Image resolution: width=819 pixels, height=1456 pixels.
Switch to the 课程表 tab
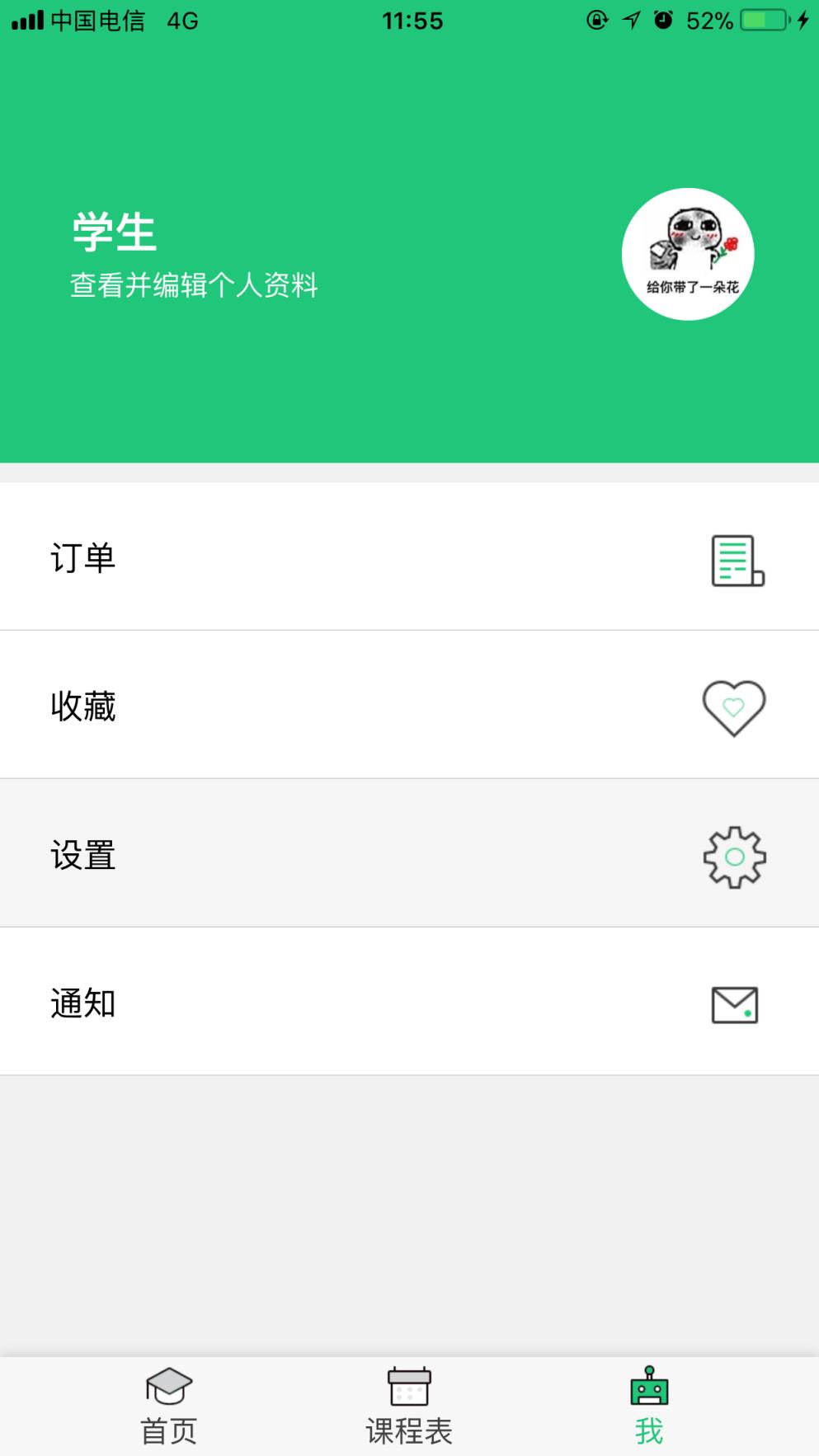[x=409, y=1403]
